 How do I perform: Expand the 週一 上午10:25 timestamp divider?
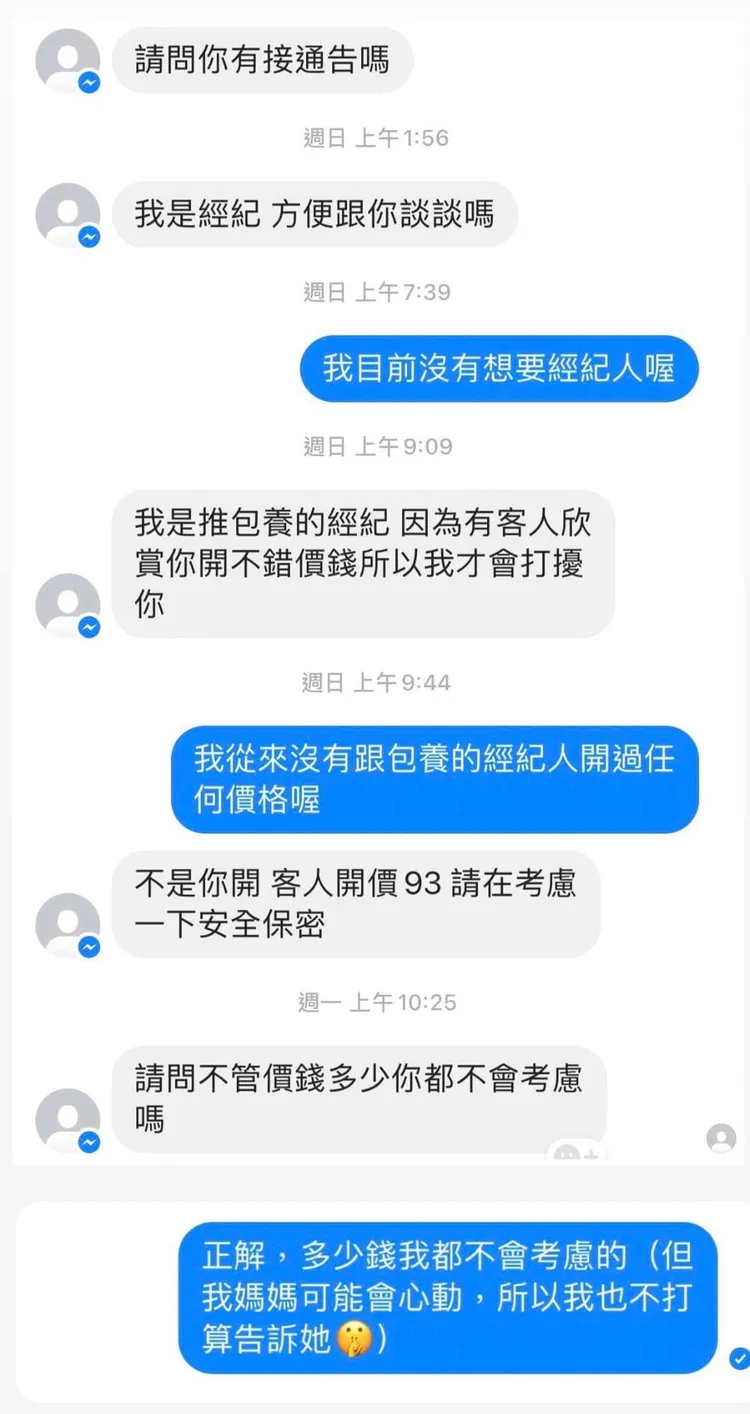click(x=375, y=1002)
